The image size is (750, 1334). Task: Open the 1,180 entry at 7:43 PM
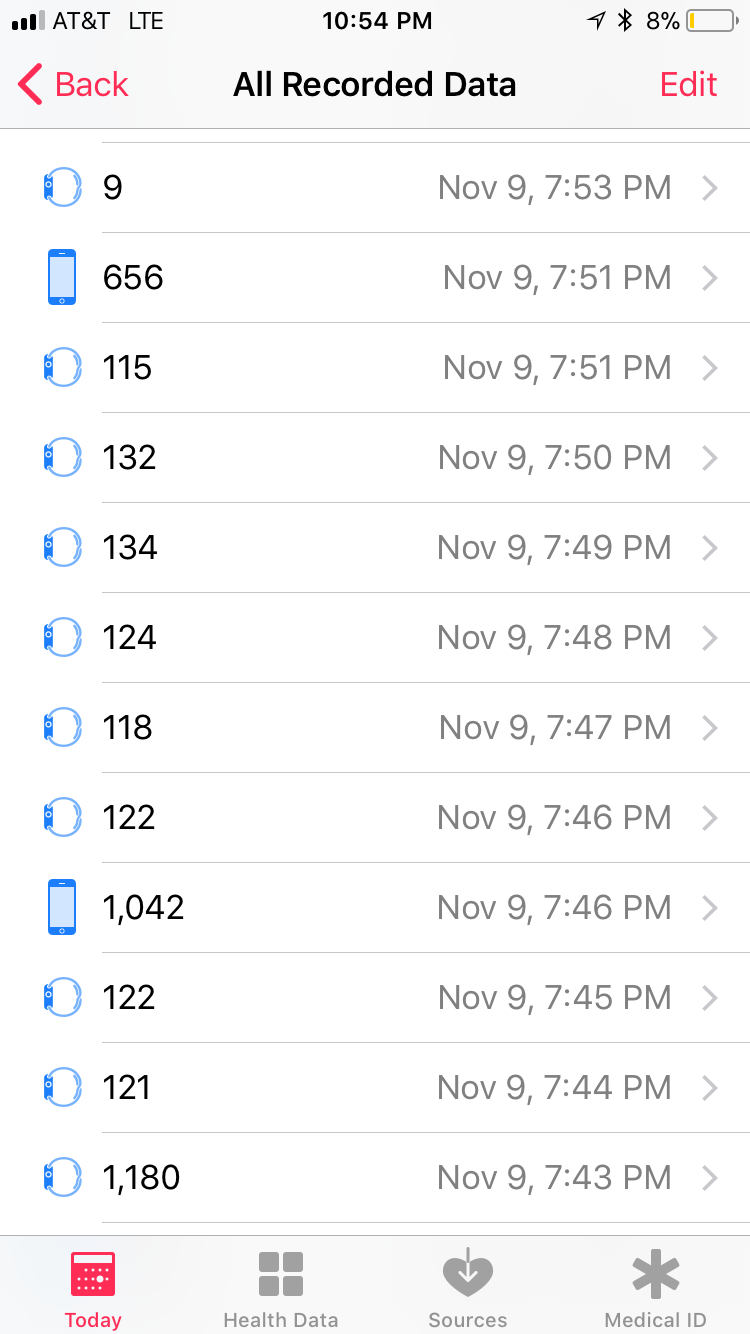pos(375,1178)
